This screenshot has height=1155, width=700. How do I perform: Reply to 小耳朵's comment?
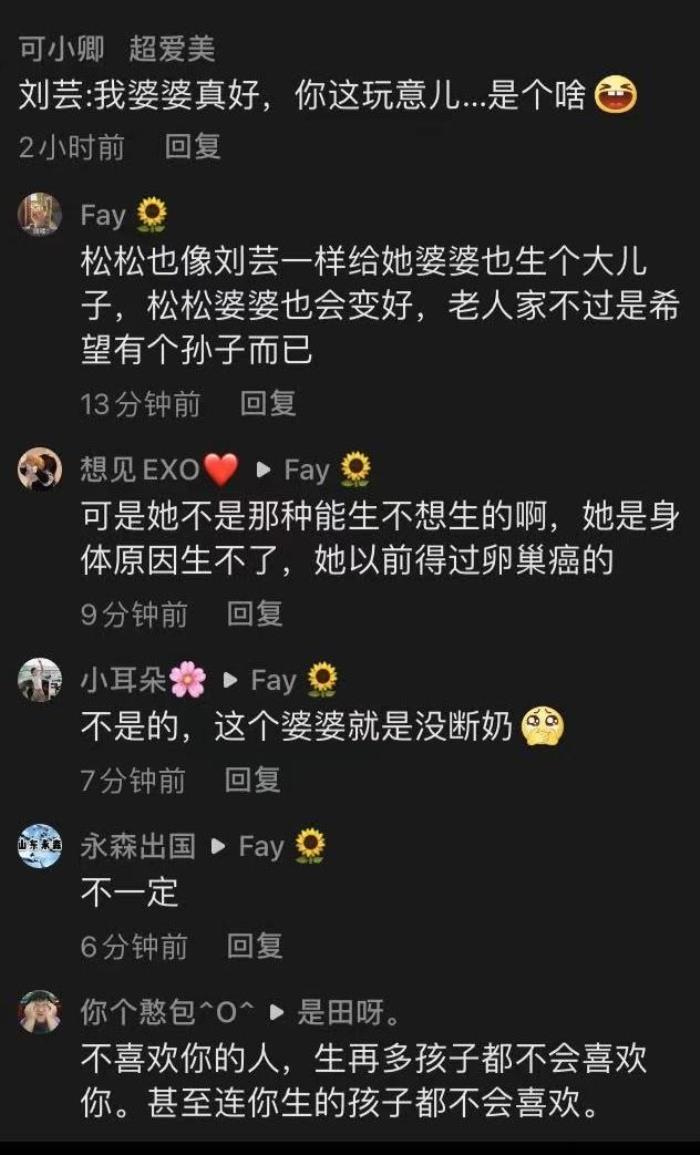click(252, 780)
